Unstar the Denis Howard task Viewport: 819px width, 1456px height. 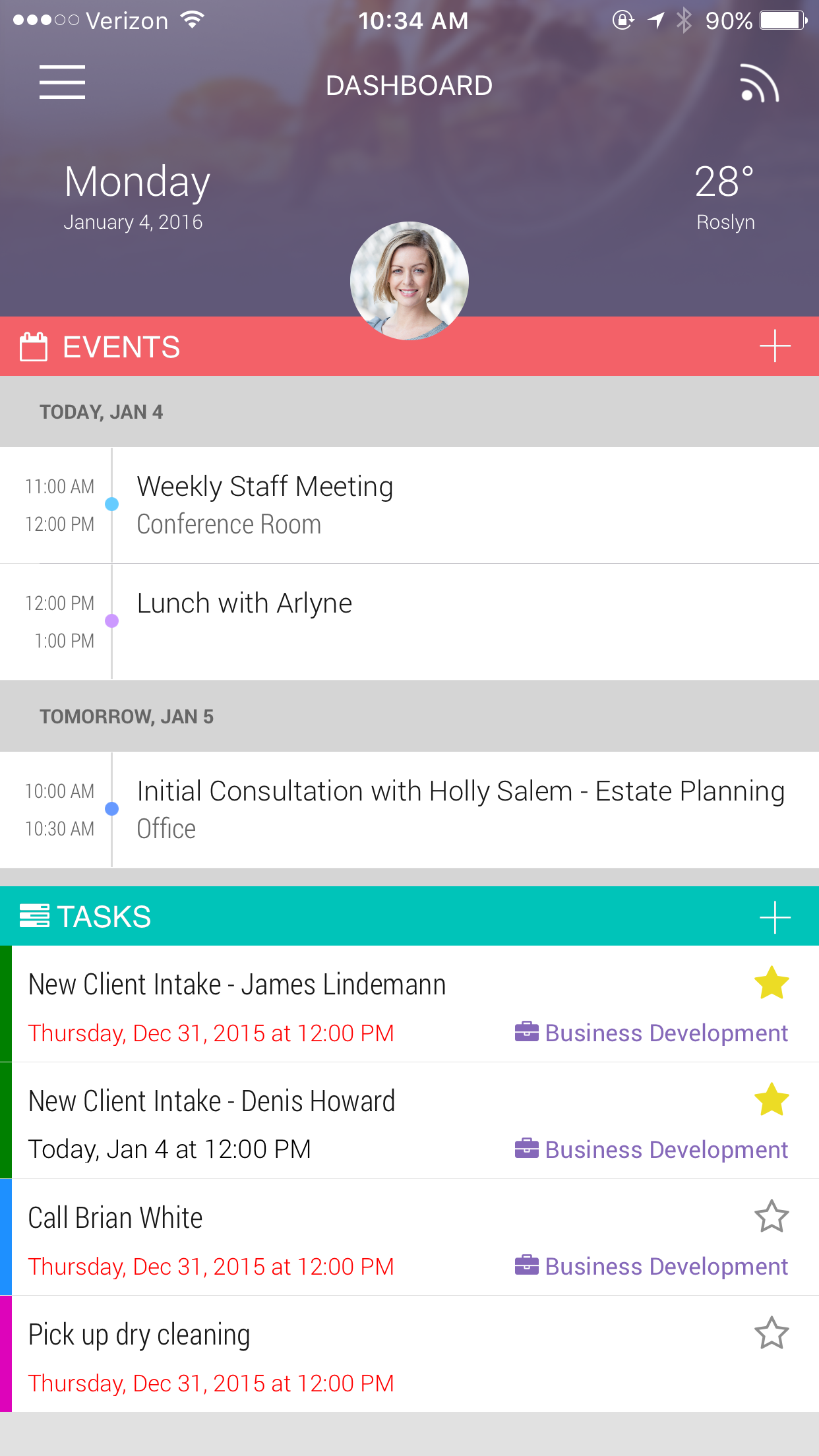point(771,1100)
